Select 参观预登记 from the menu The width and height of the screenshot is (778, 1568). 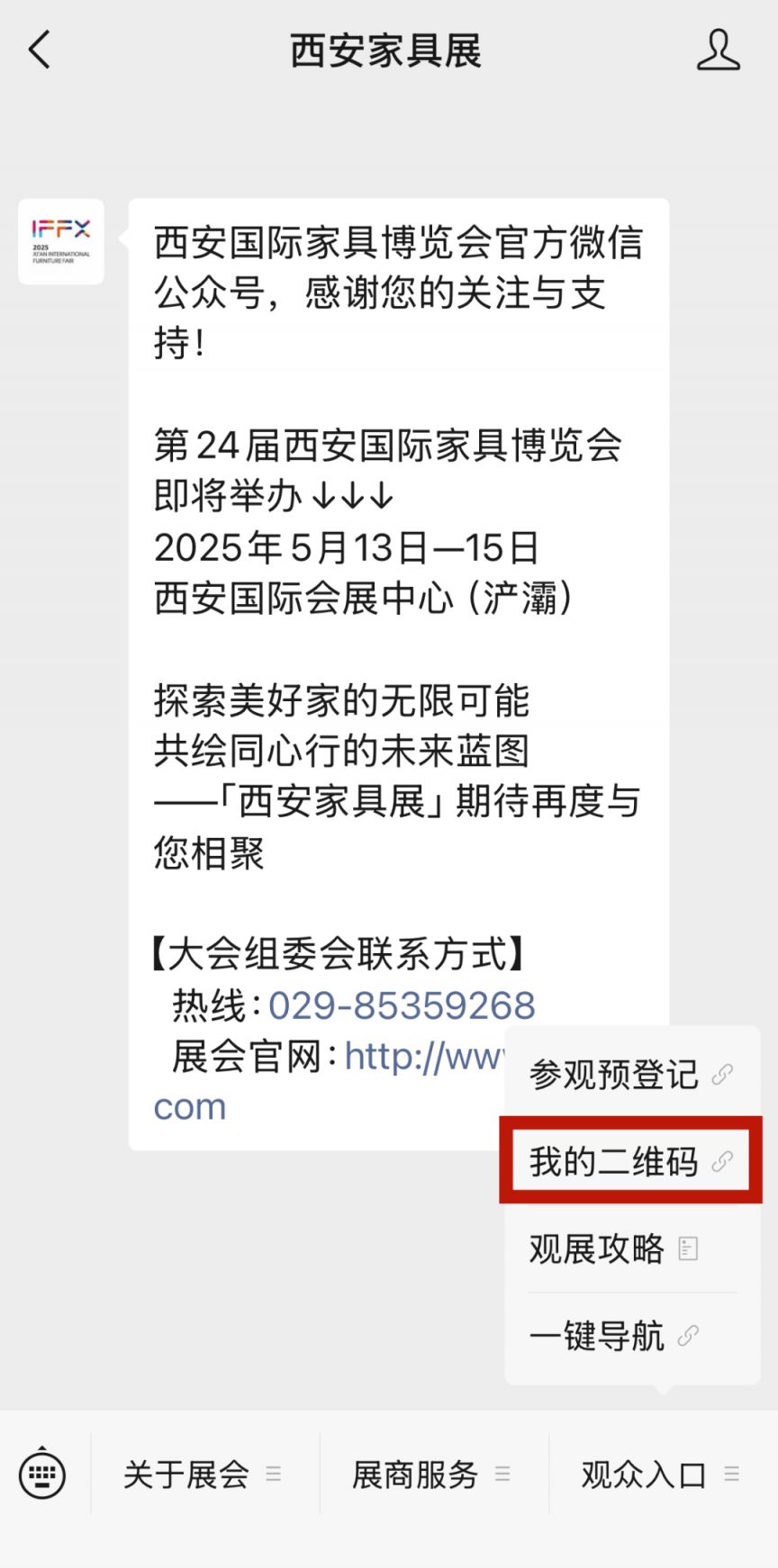tap(630, 1074)
